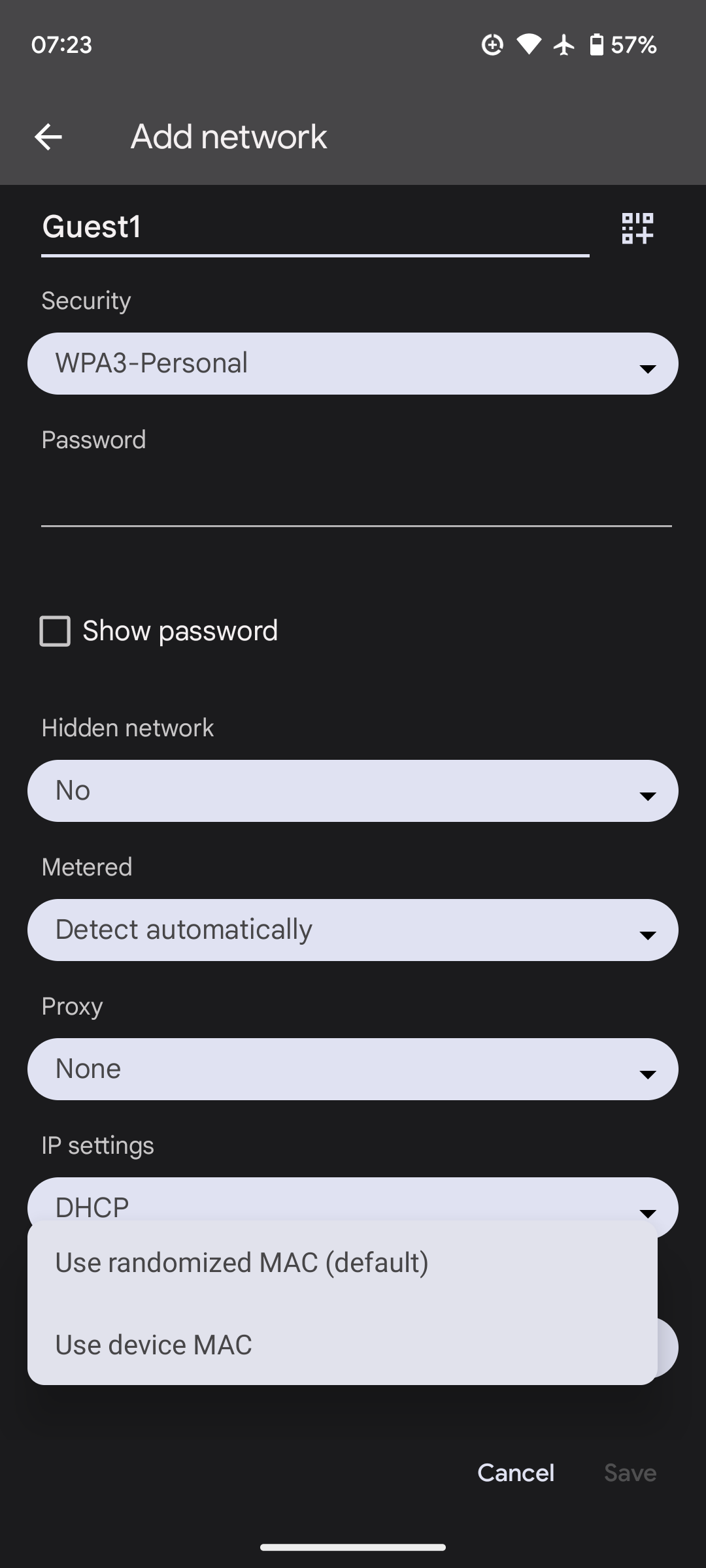Open the Security dropdown showing WPA3-Personal
Viewport: 706px width, 1568px height.
pyautogui.click(x=353, y=364)
